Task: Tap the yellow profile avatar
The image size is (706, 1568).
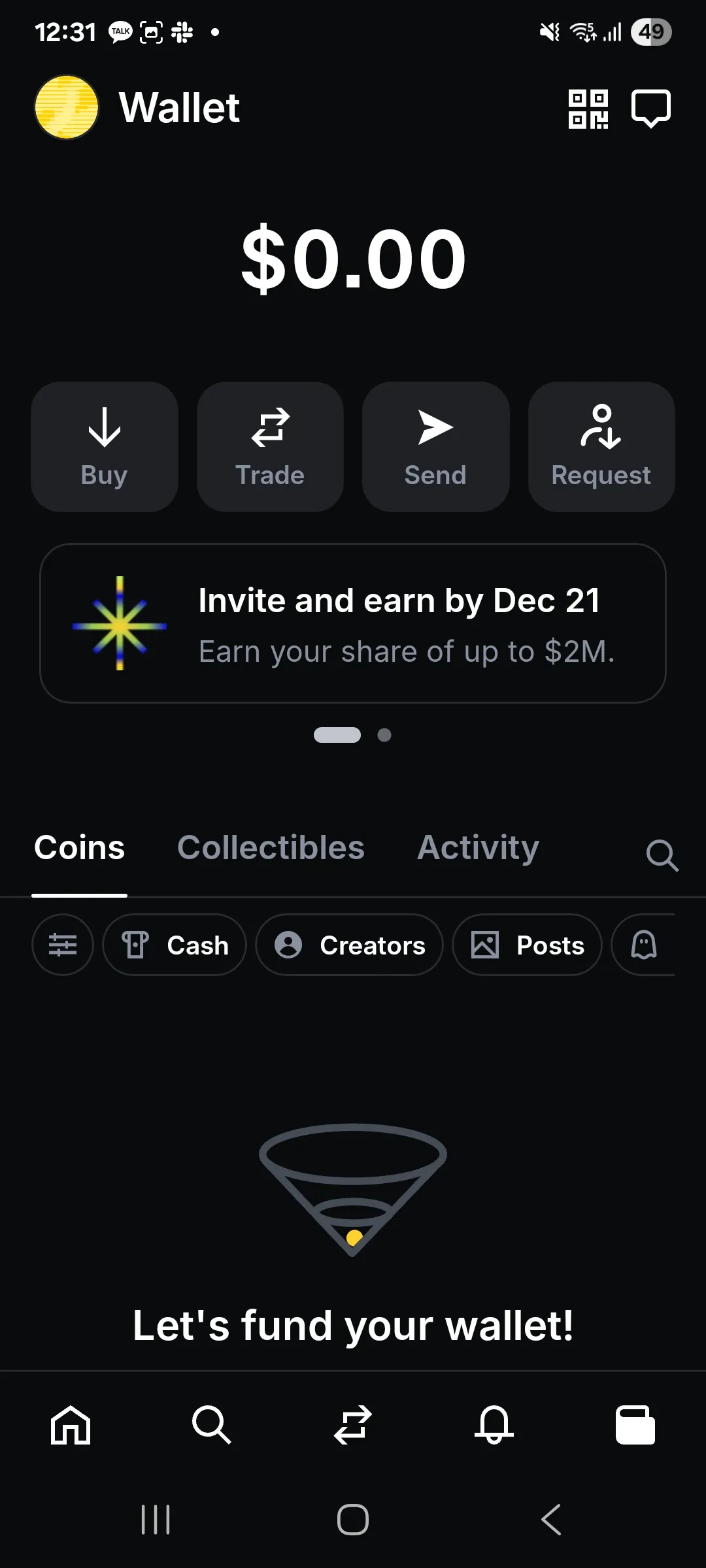Action: point(66,107)
